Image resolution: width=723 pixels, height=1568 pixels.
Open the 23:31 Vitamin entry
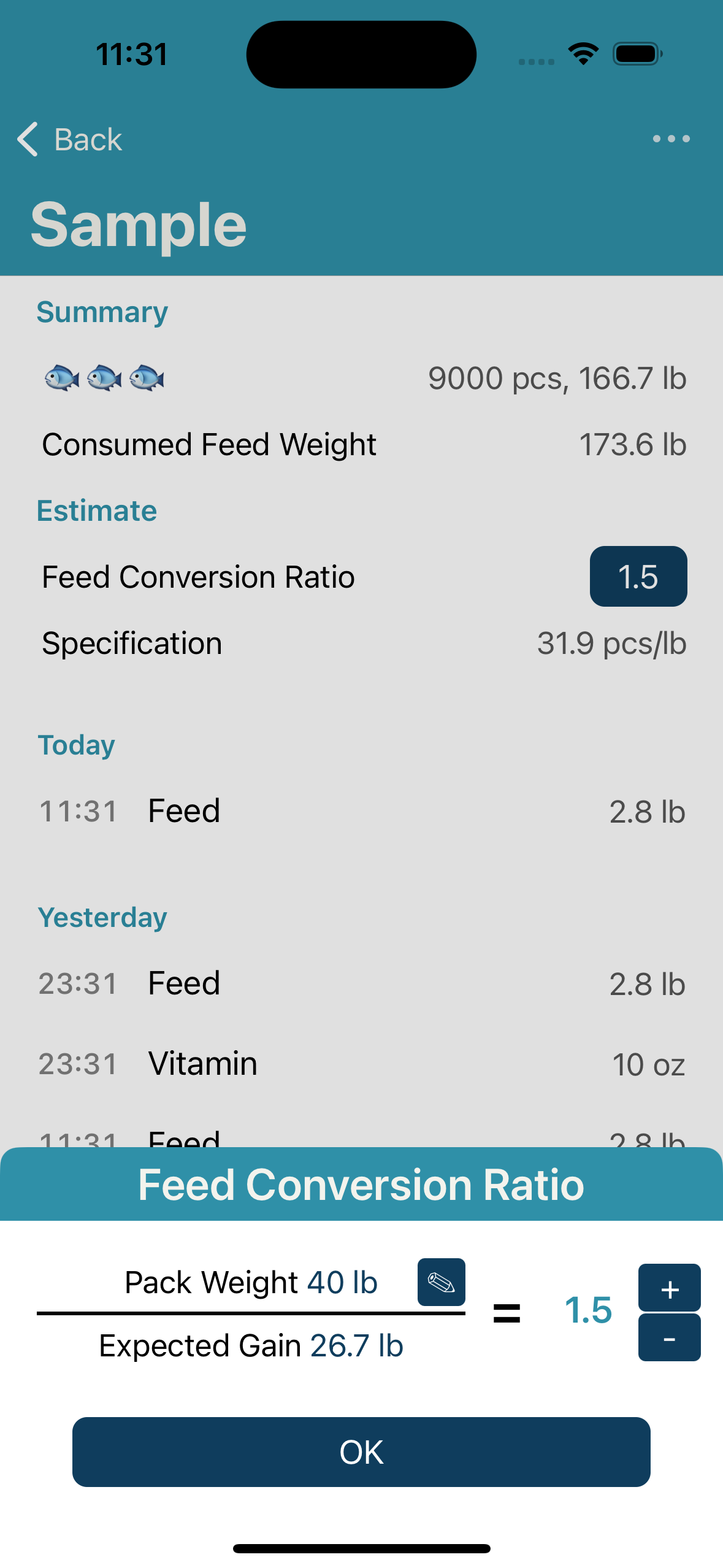361,1064
